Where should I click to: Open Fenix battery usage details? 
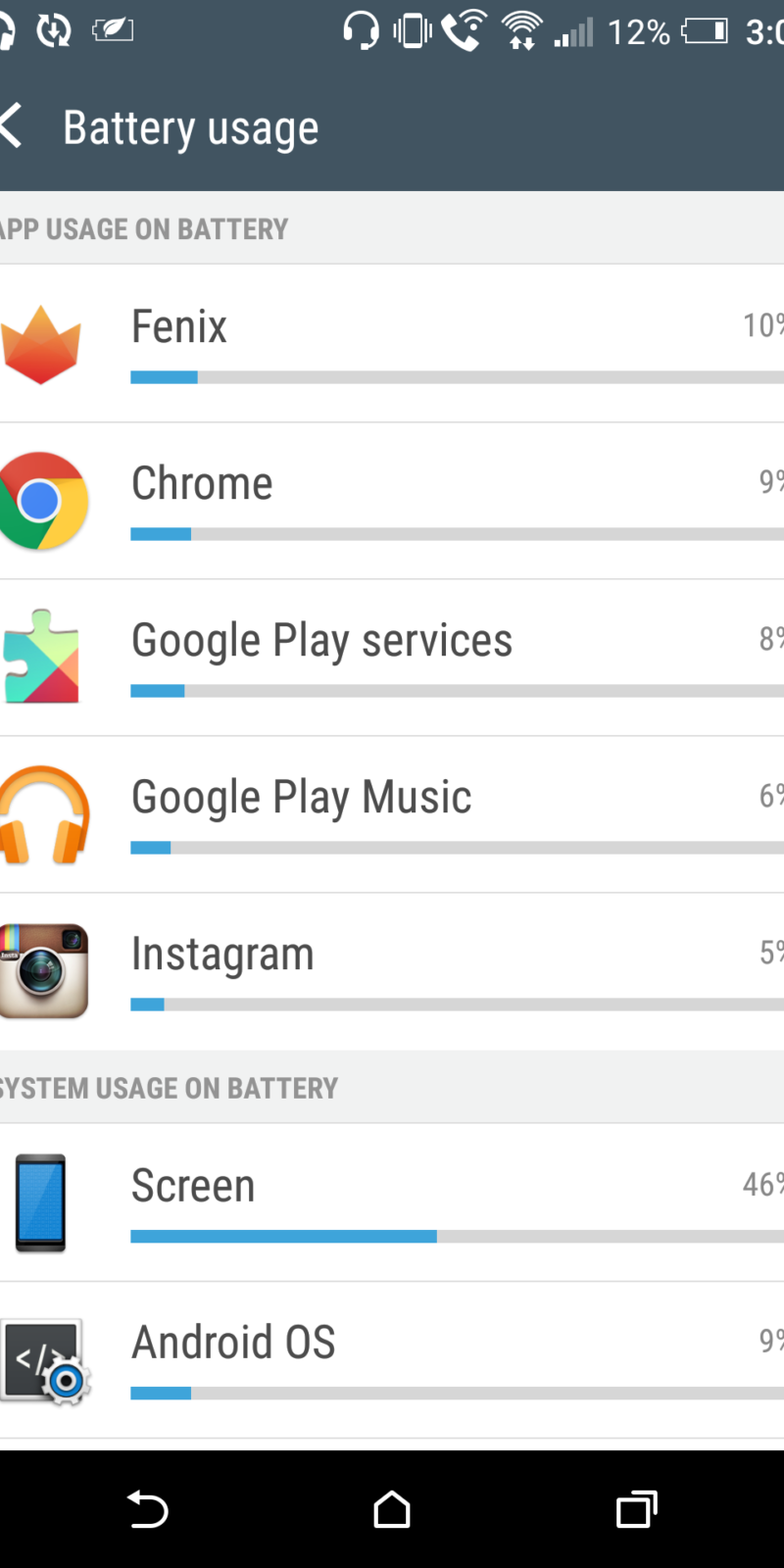point(392,343)
